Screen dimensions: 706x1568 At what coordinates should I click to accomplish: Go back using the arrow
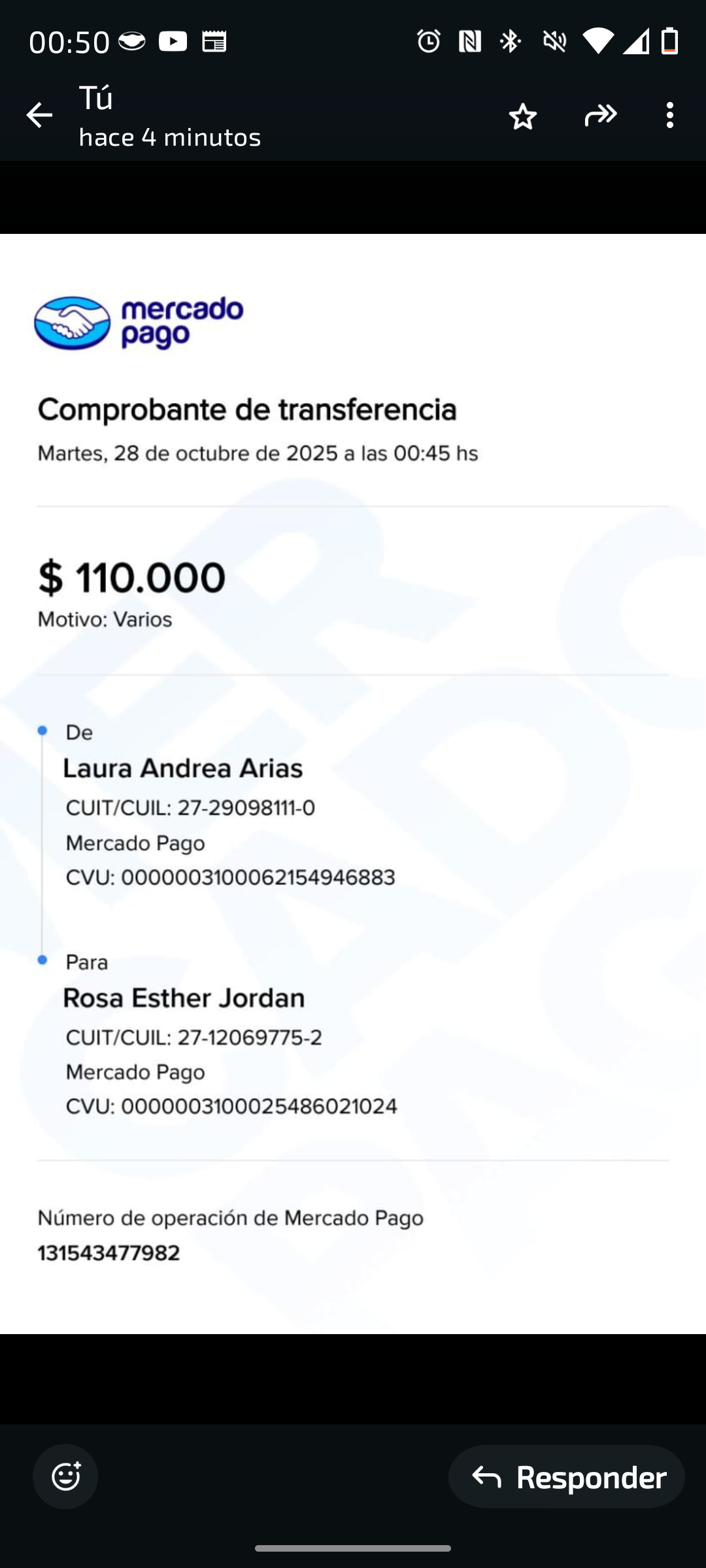pos(39,116)
